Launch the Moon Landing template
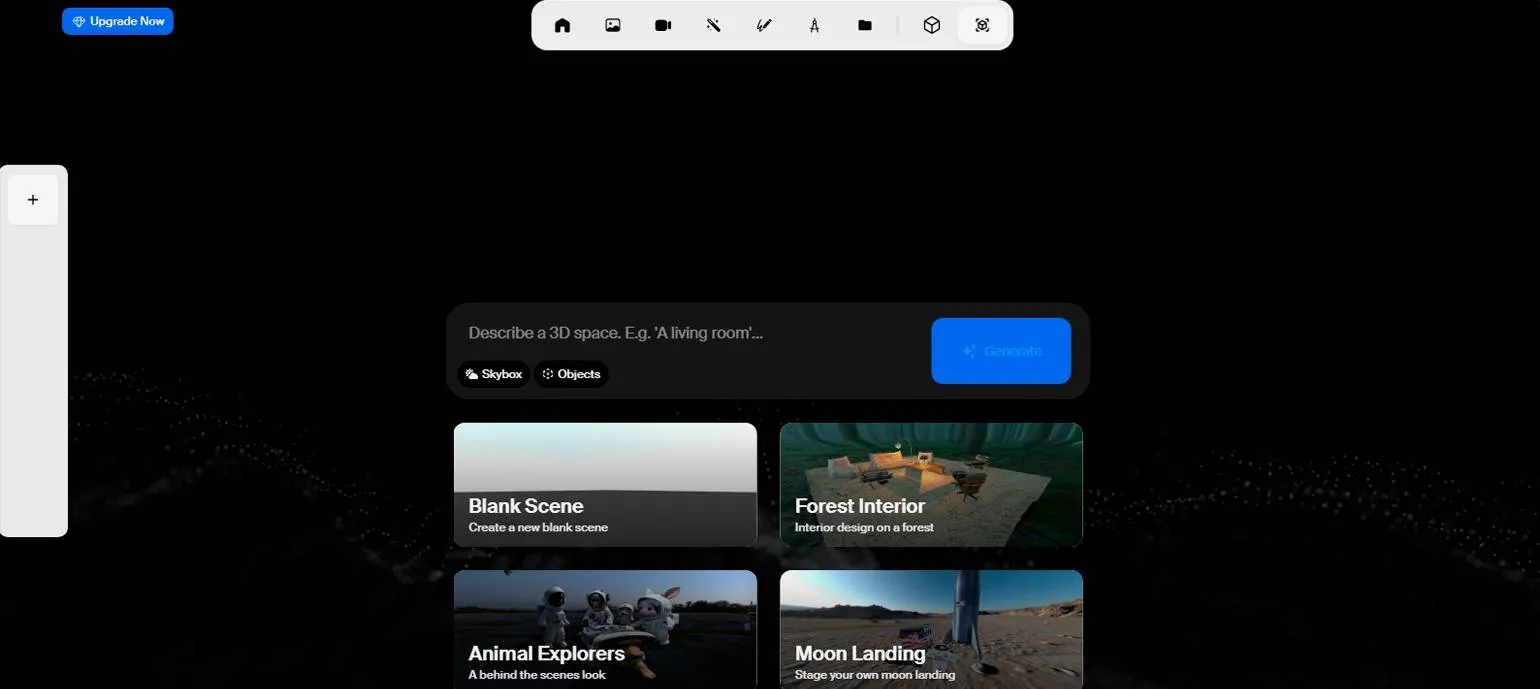This screenshot has width=1540, height=689. click(931, 630)
